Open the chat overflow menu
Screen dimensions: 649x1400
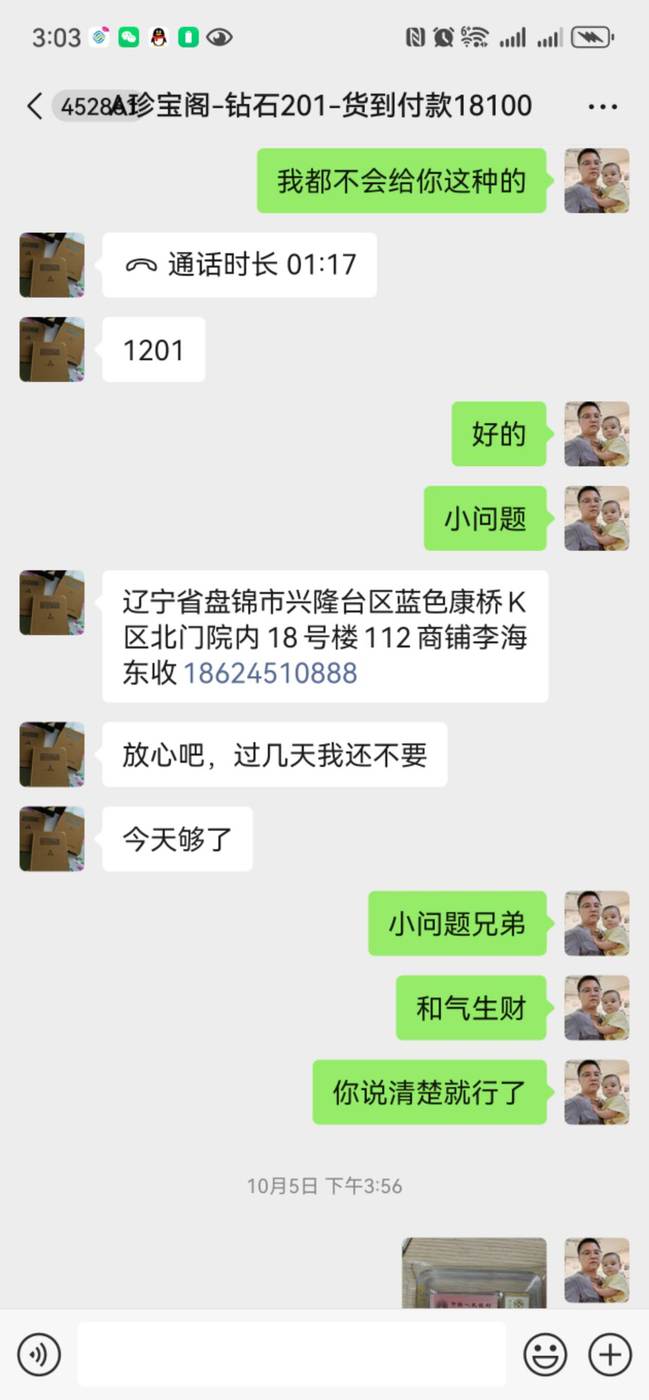click(602, 106)
